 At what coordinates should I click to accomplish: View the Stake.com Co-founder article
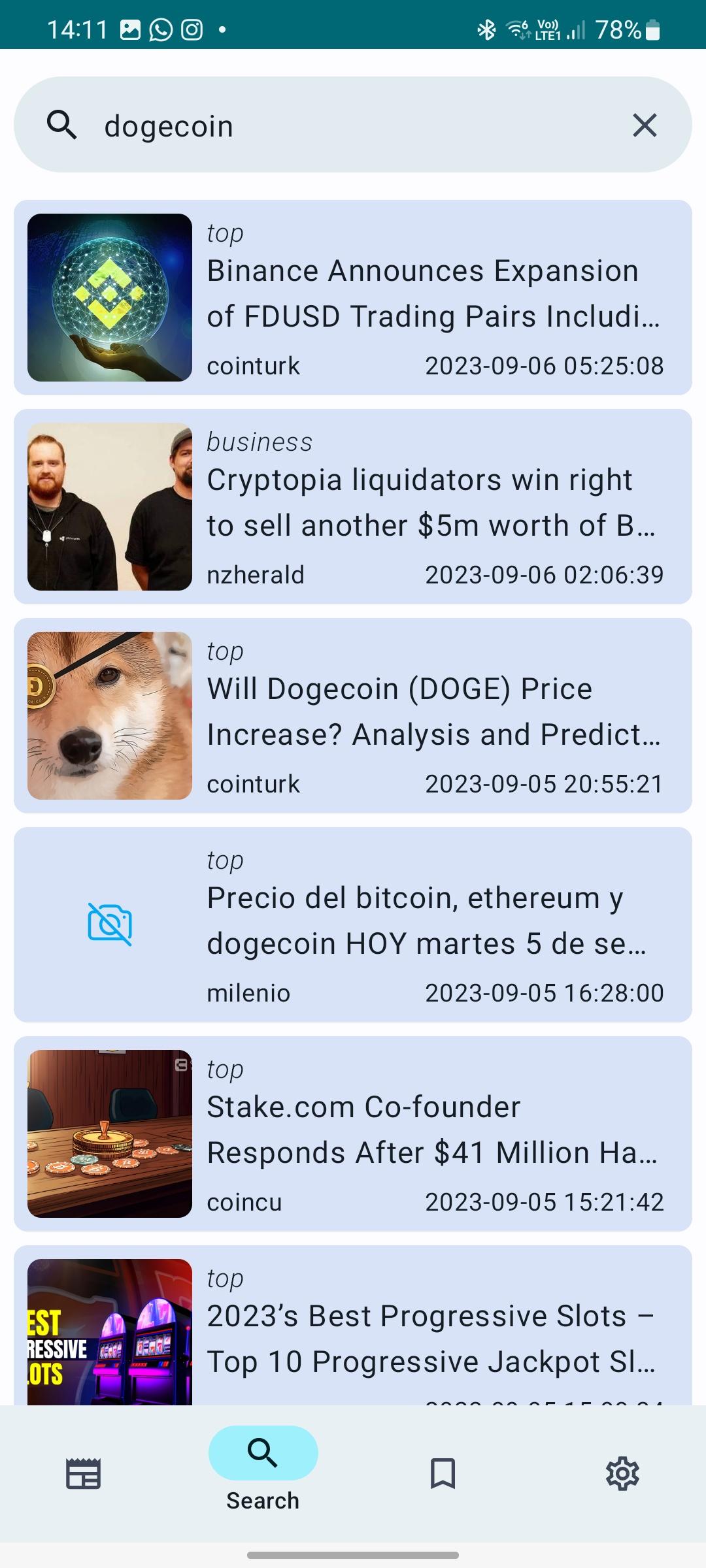(x=353, y=1134)
